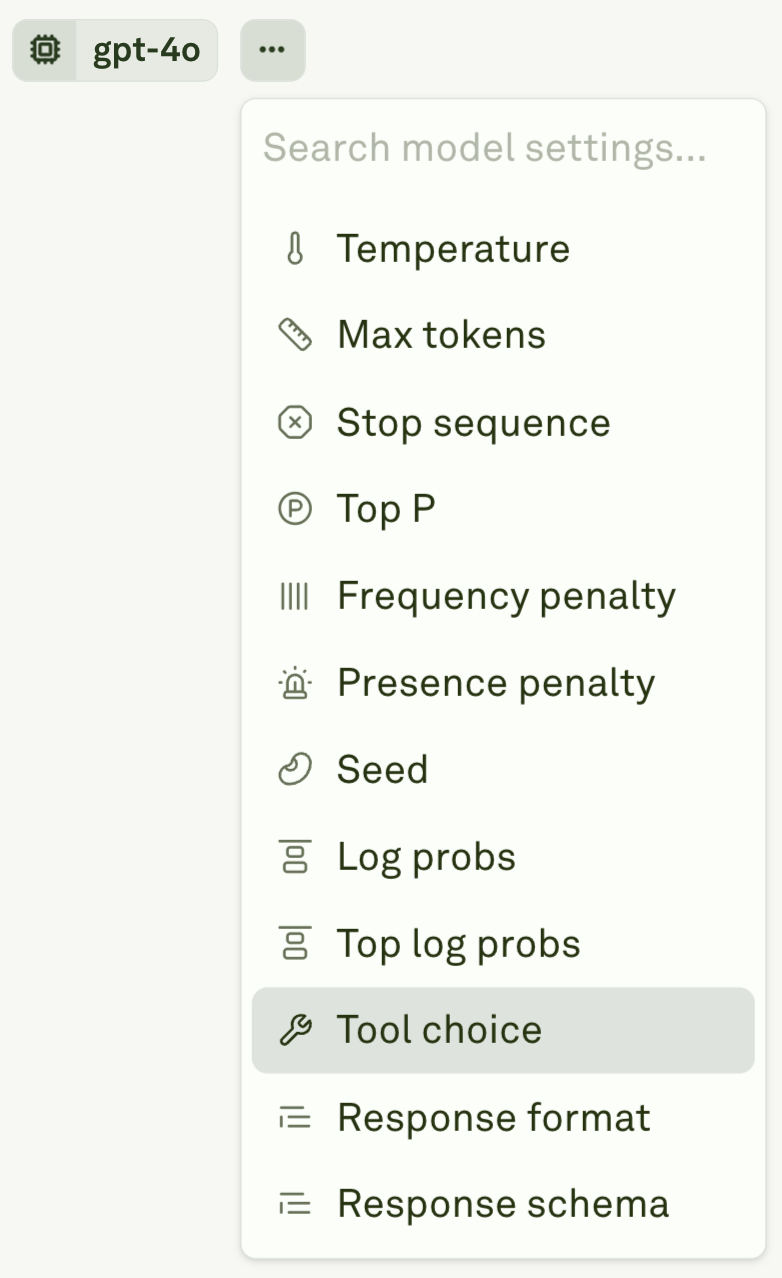Add a Stop sequence setting
Screen dimensions: 782x1278
[x=473, y=423]
